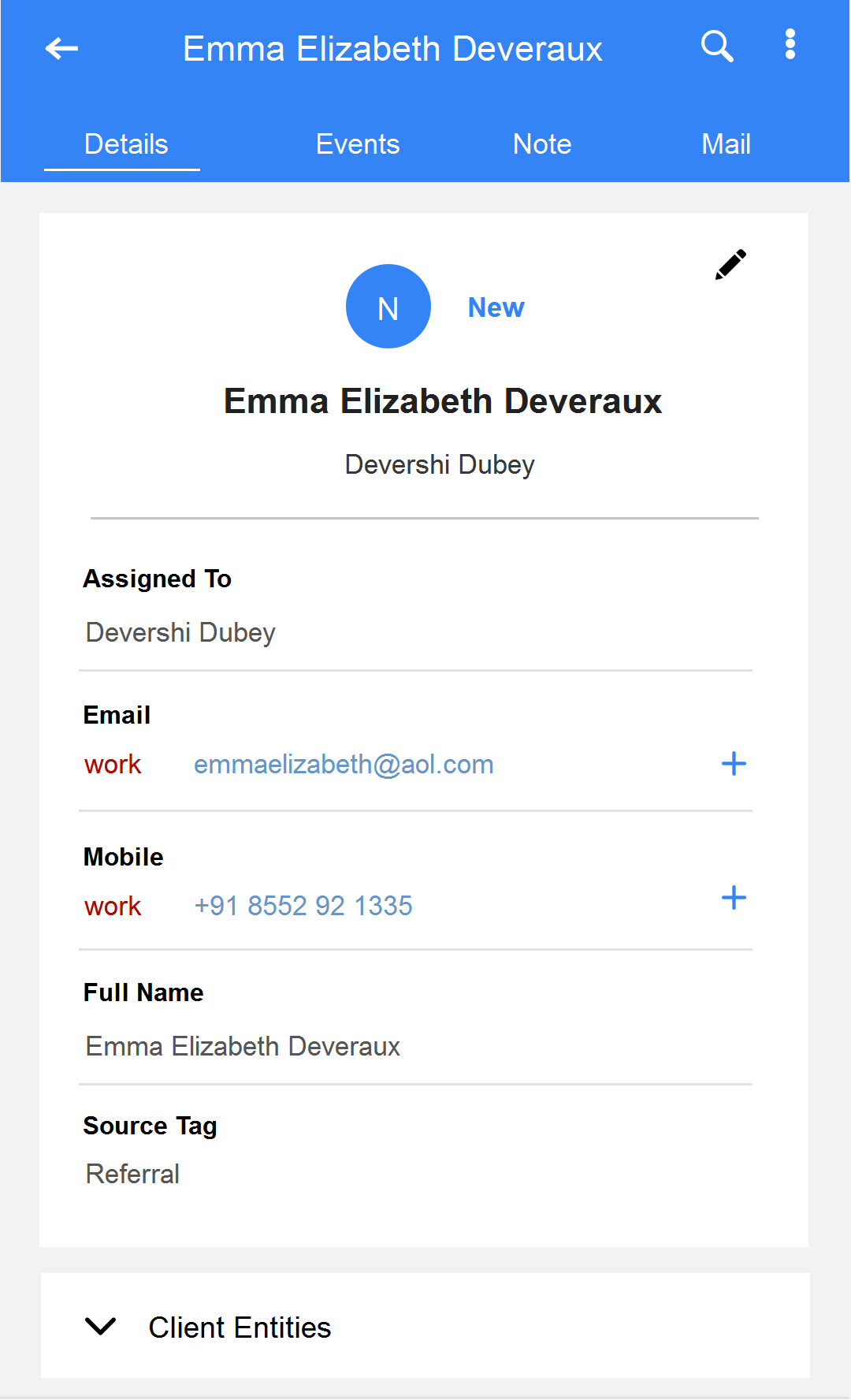Switch to the Note tab

(x=542, y=144)
